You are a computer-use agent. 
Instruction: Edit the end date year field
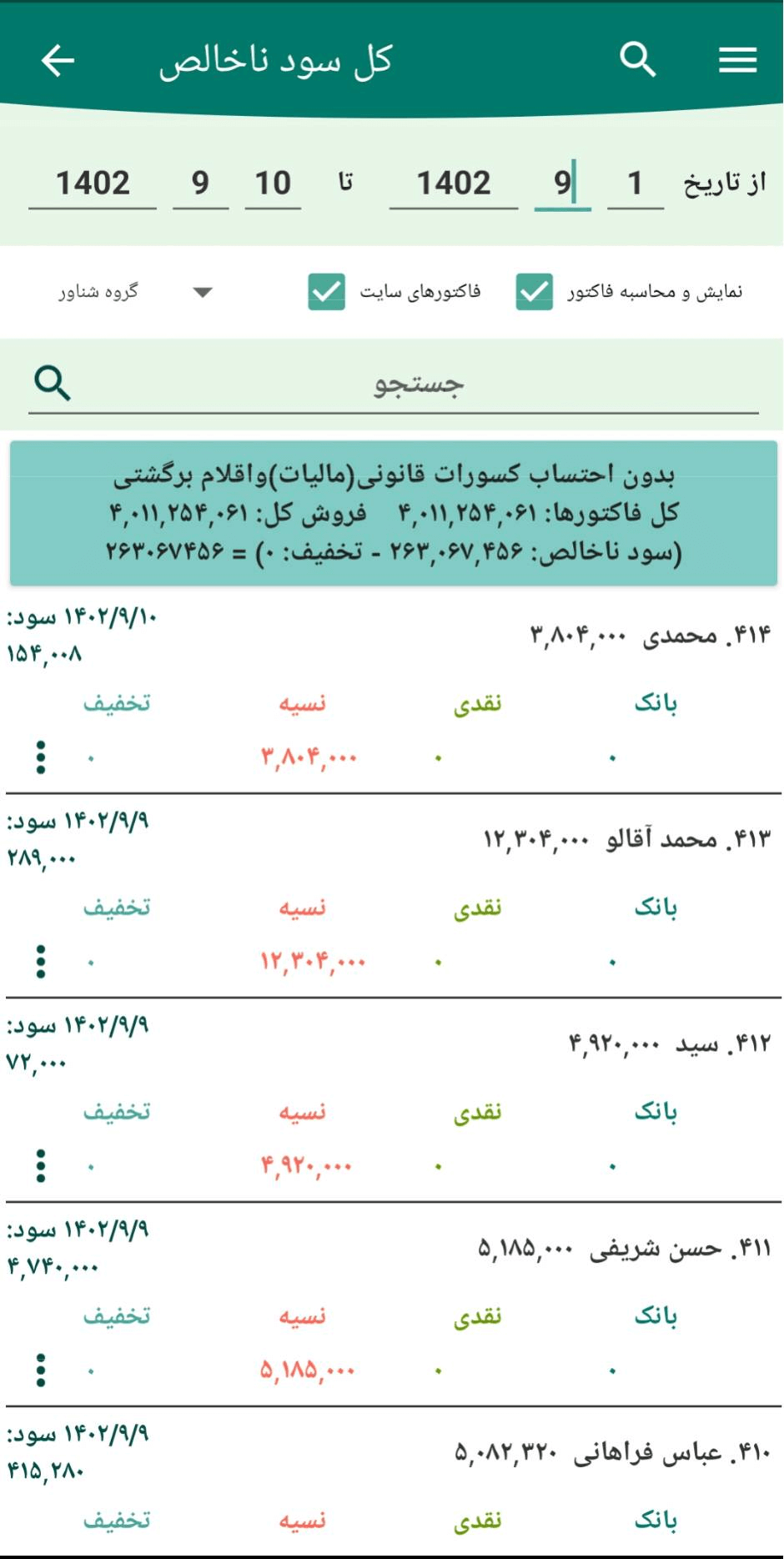point(93,184)
